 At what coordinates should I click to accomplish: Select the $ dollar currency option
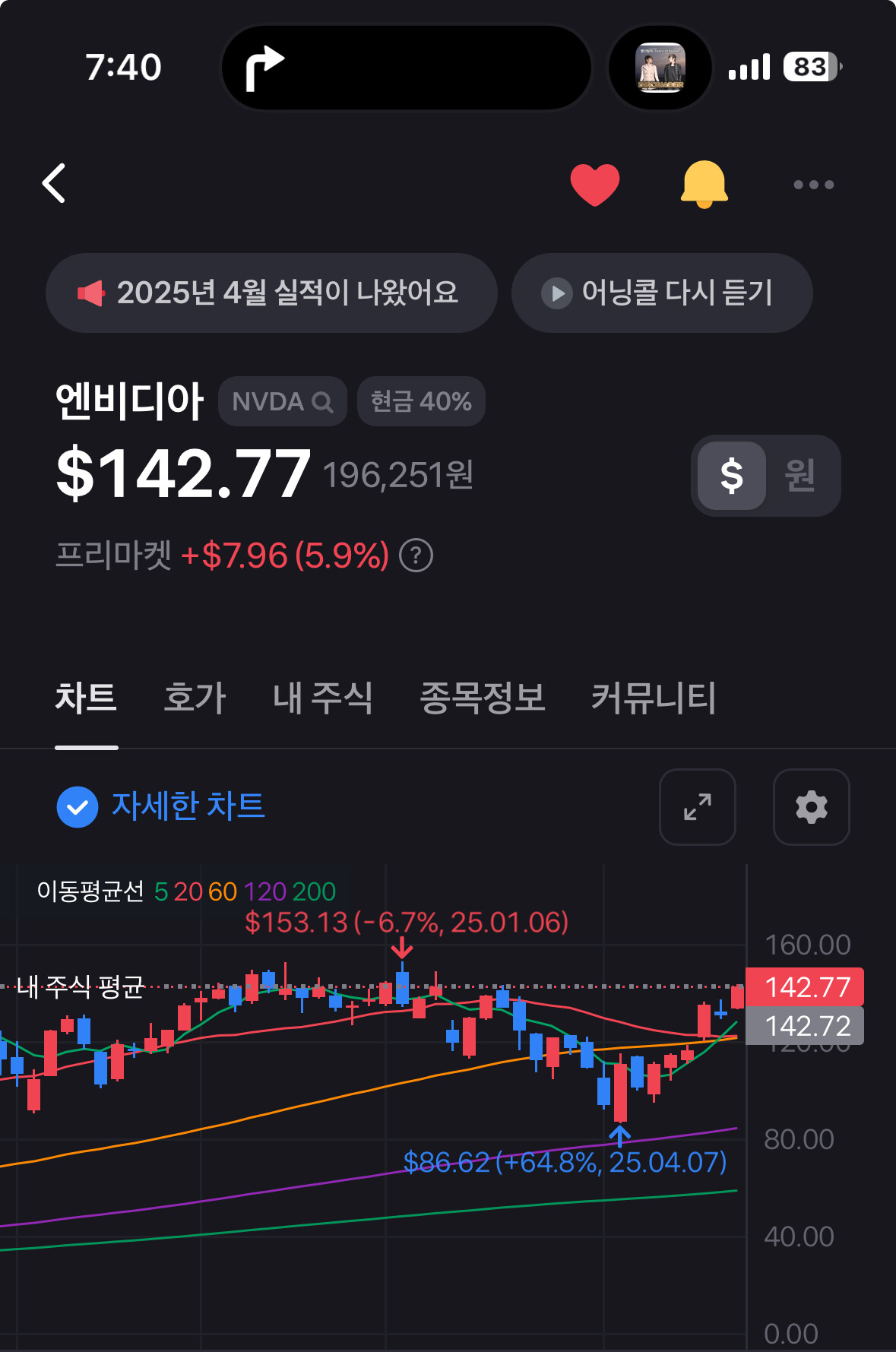click(732, 476)
